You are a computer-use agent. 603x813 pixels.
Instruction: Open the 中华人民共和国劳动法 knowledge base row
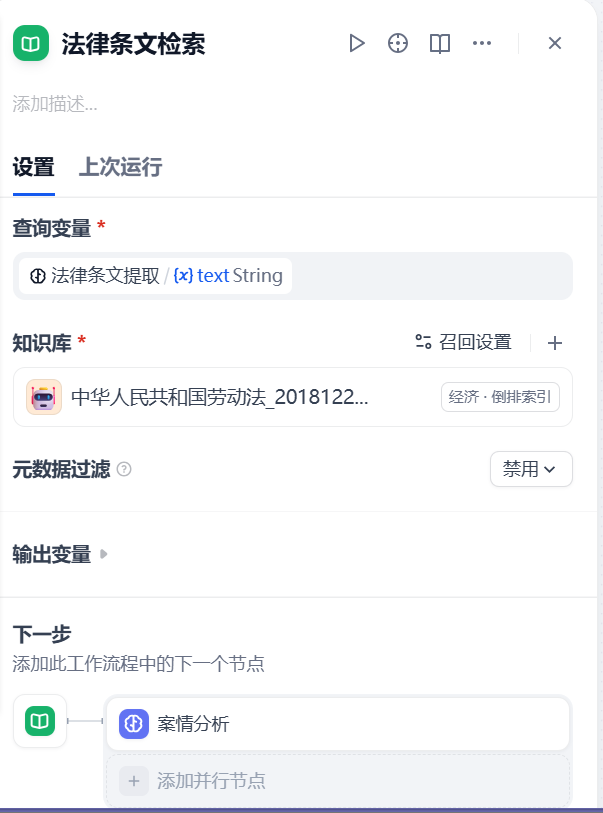[x=292, y=397]
